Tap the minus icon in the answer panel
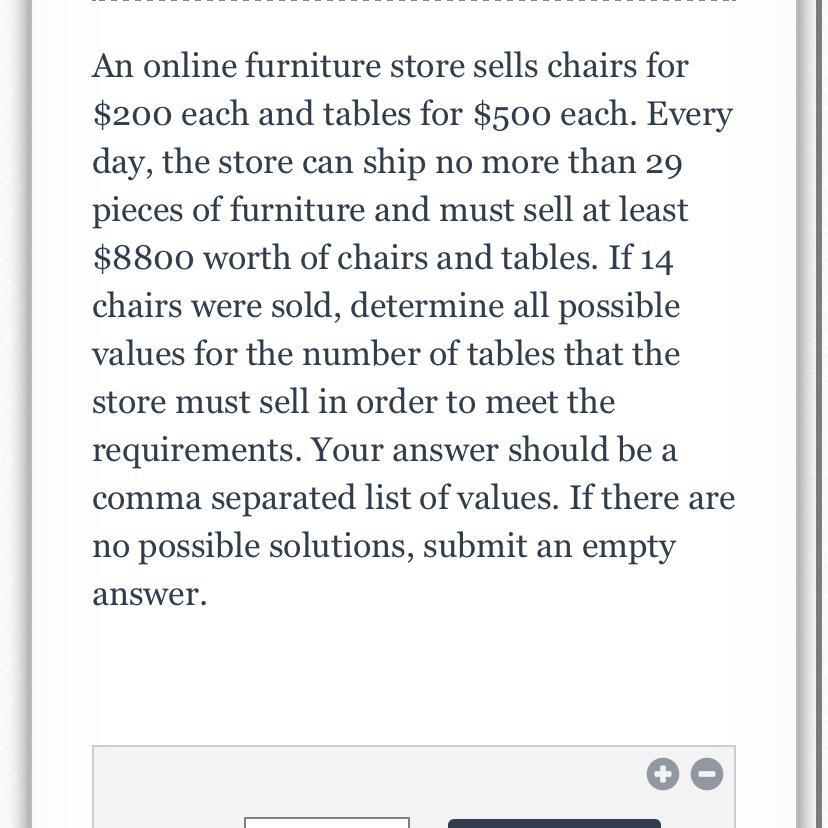828x828 pixels. [x=707, y=773]
